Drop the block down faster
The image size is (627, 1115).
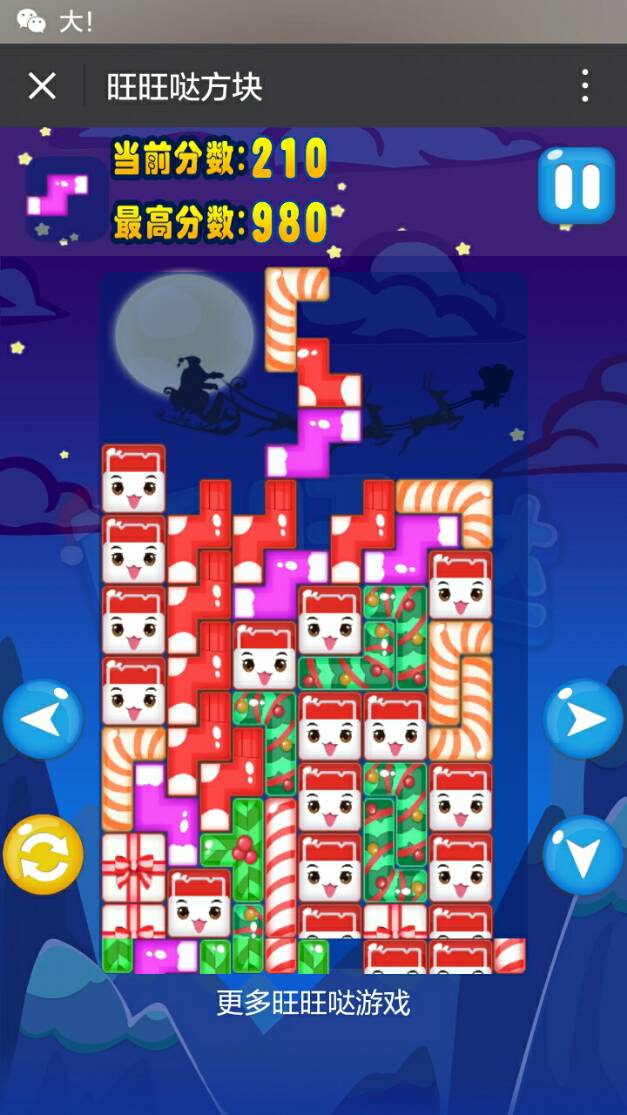coord(583,855)
